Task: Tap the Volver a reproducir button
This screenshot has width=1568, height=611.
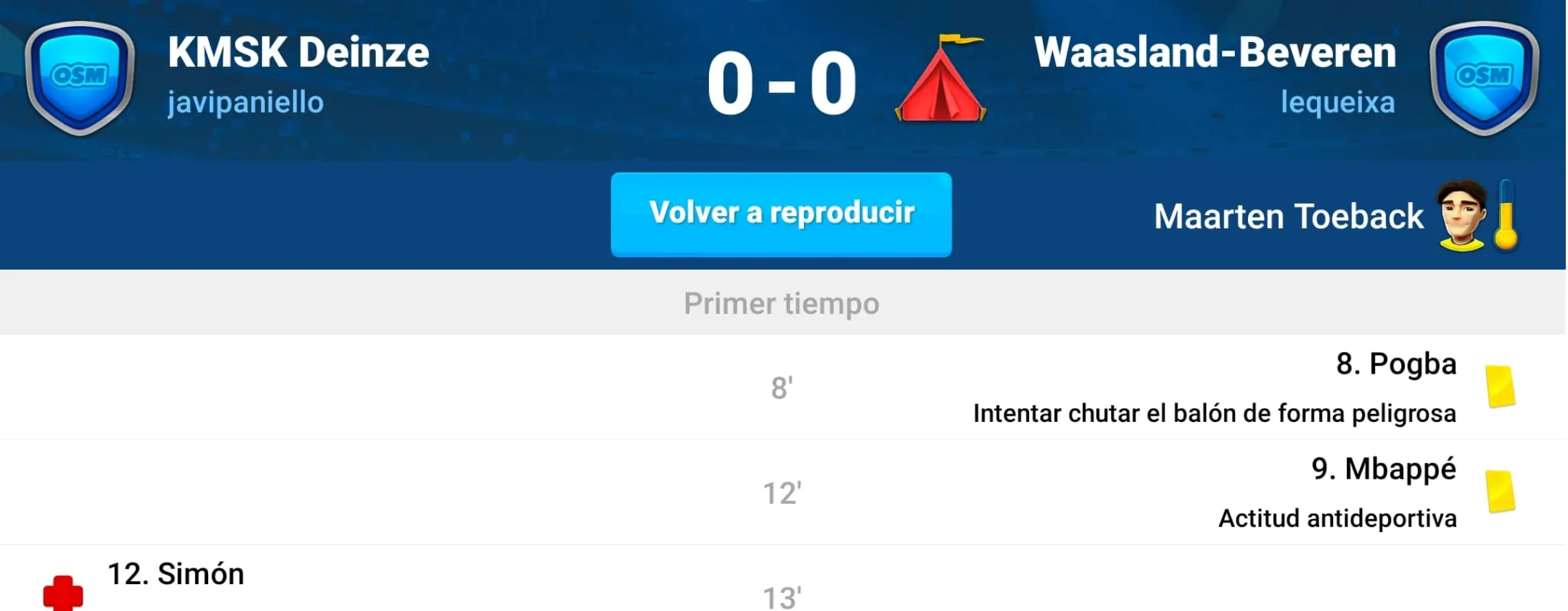Action: click(x=781, y=214)
